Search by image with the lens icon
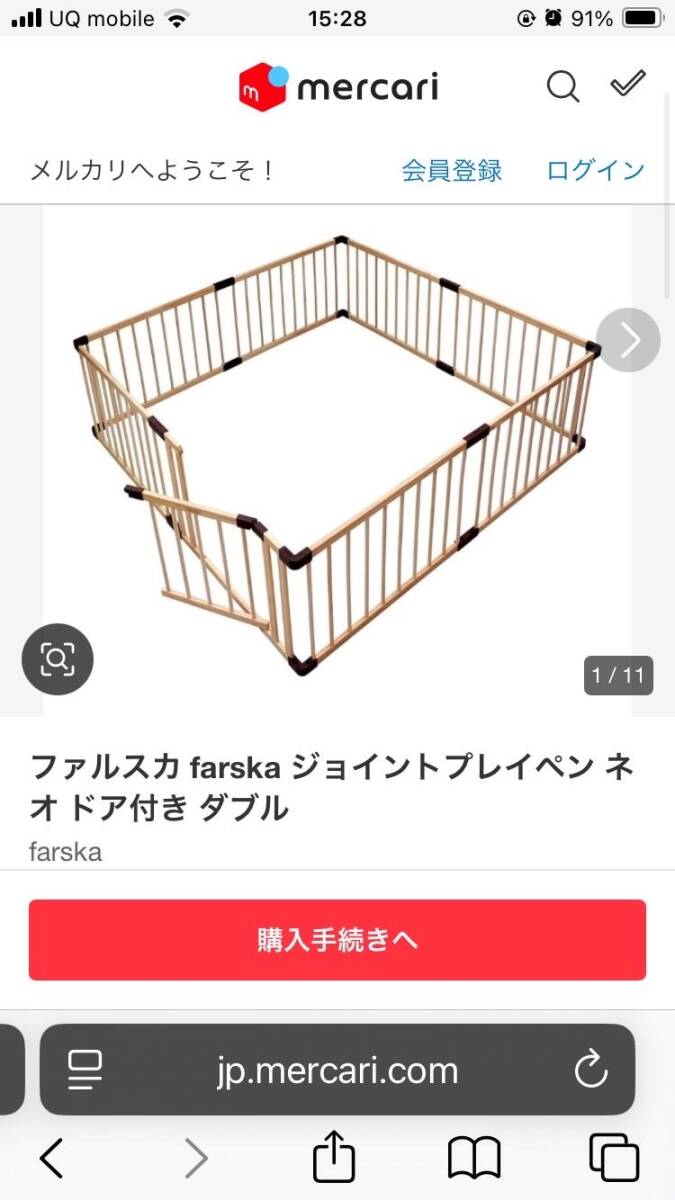The height and width of the screenshot is (1200, 675). pos(57,659)
